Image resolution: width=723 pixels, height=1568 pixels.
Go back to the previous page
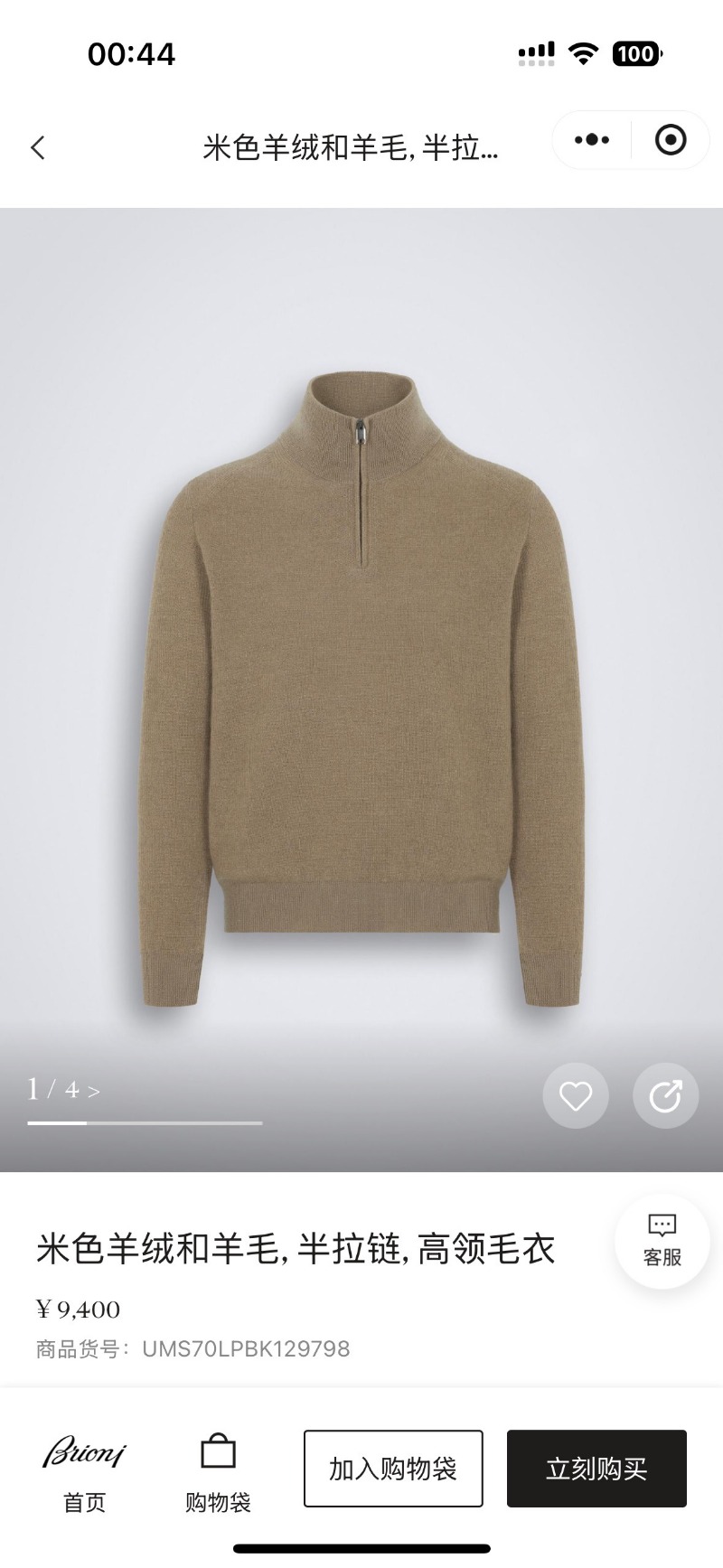[x=38, y=147]
